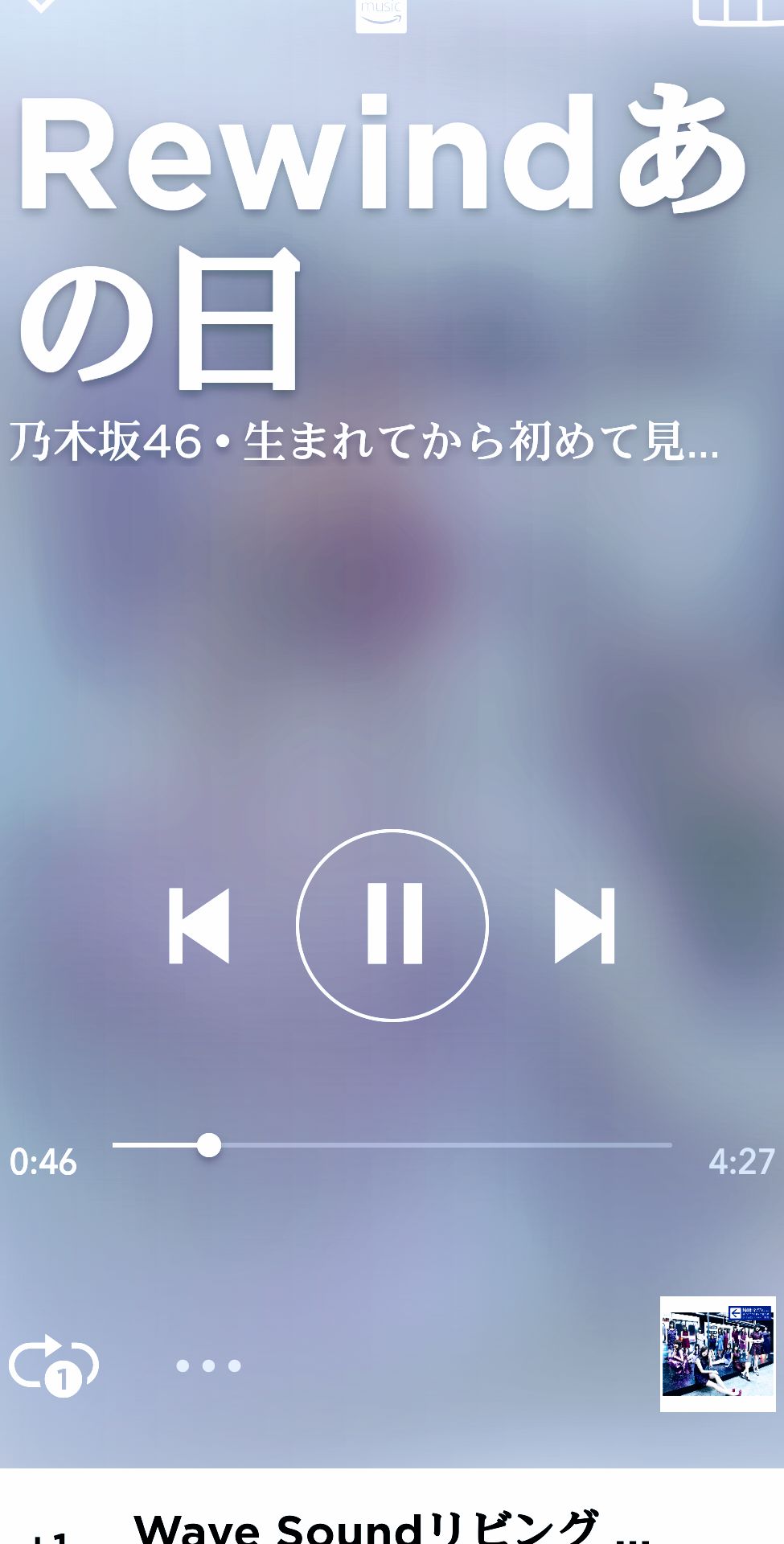Pause the currently playing song
Screen dimensions: 784x1544
click(394, 925)
